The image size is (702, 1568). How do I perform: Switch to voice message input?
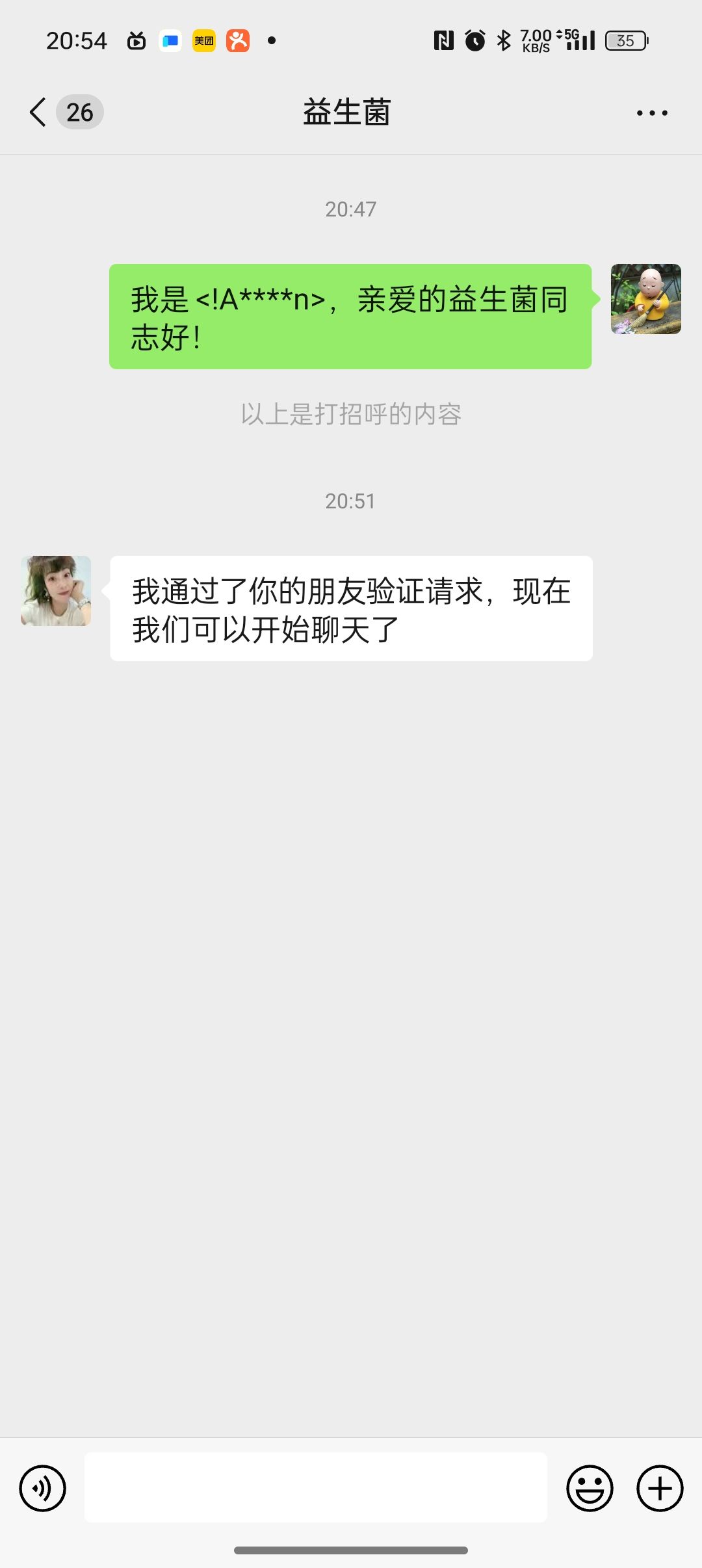tap(43, 1488)
